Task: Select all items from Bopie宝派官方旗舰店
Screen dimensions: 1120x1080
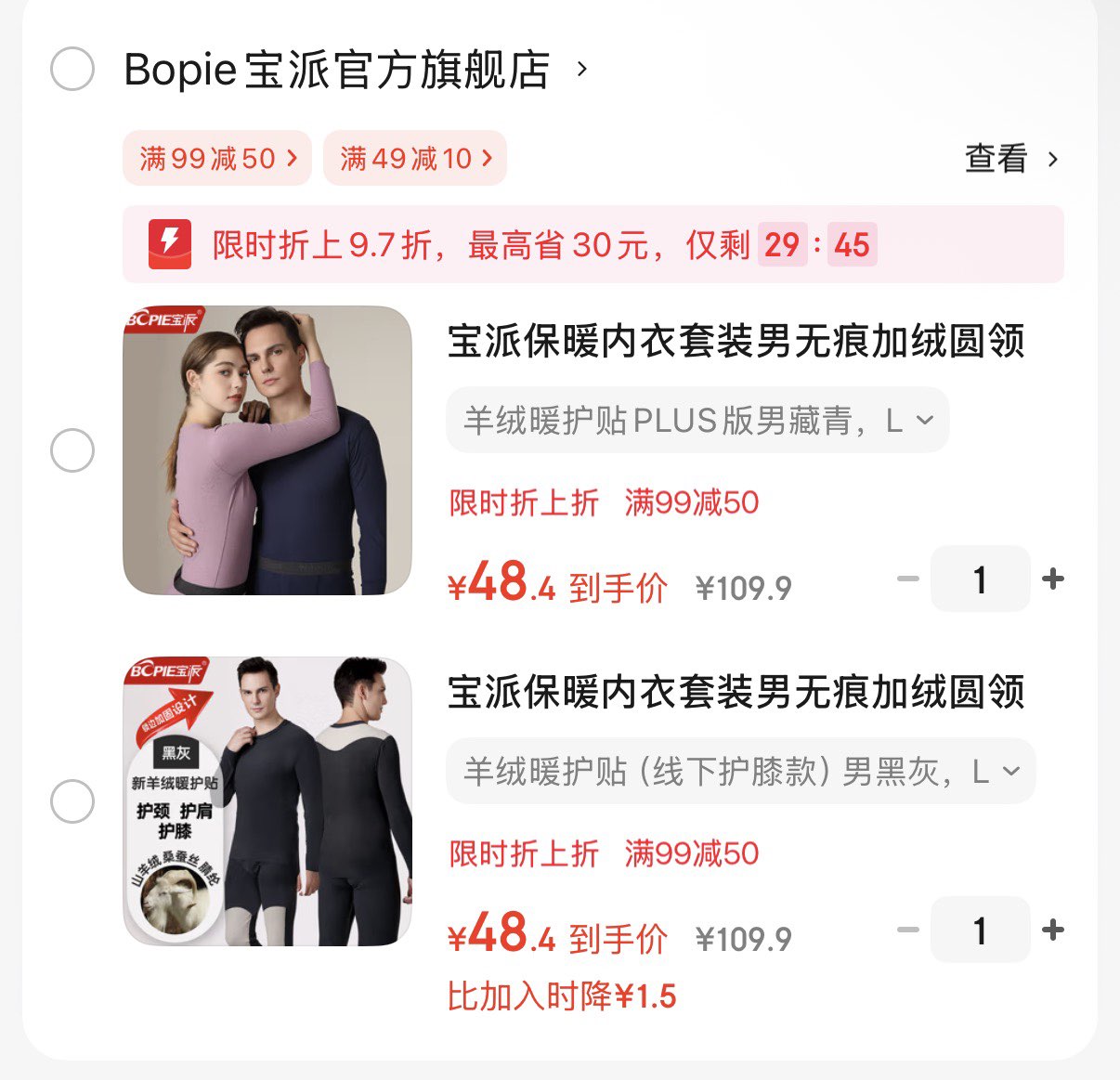Action: click(x=72, y=69)
